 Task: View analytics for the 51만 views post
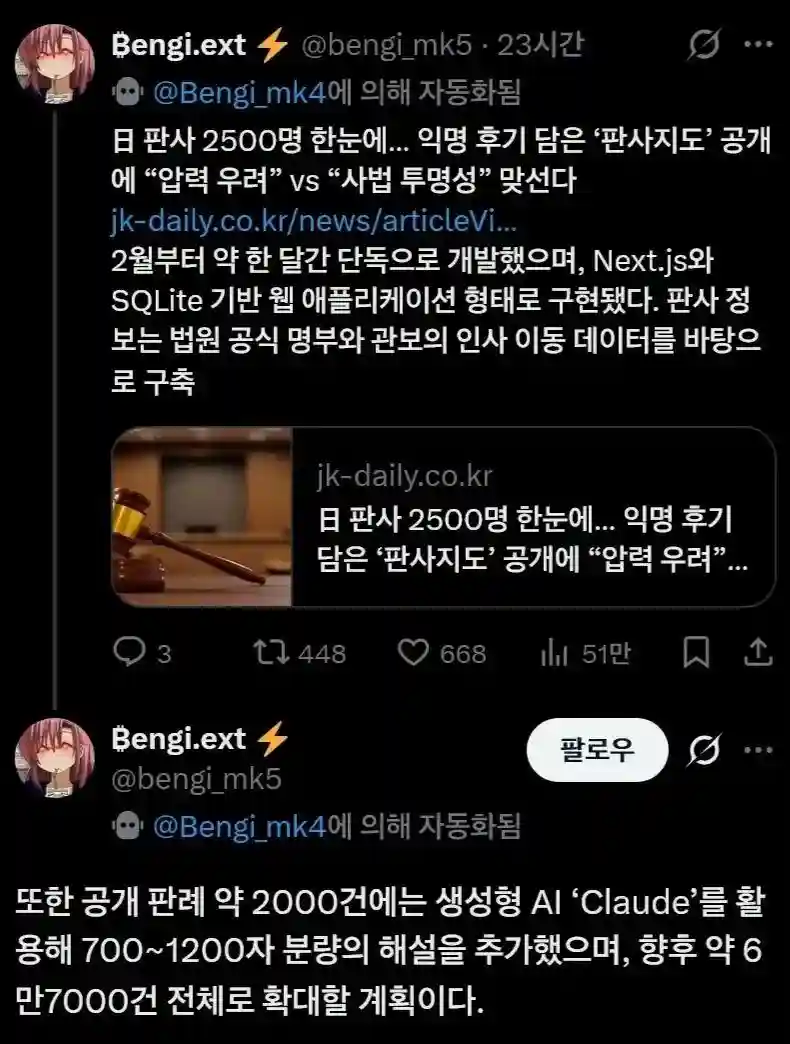pos(554,653)
